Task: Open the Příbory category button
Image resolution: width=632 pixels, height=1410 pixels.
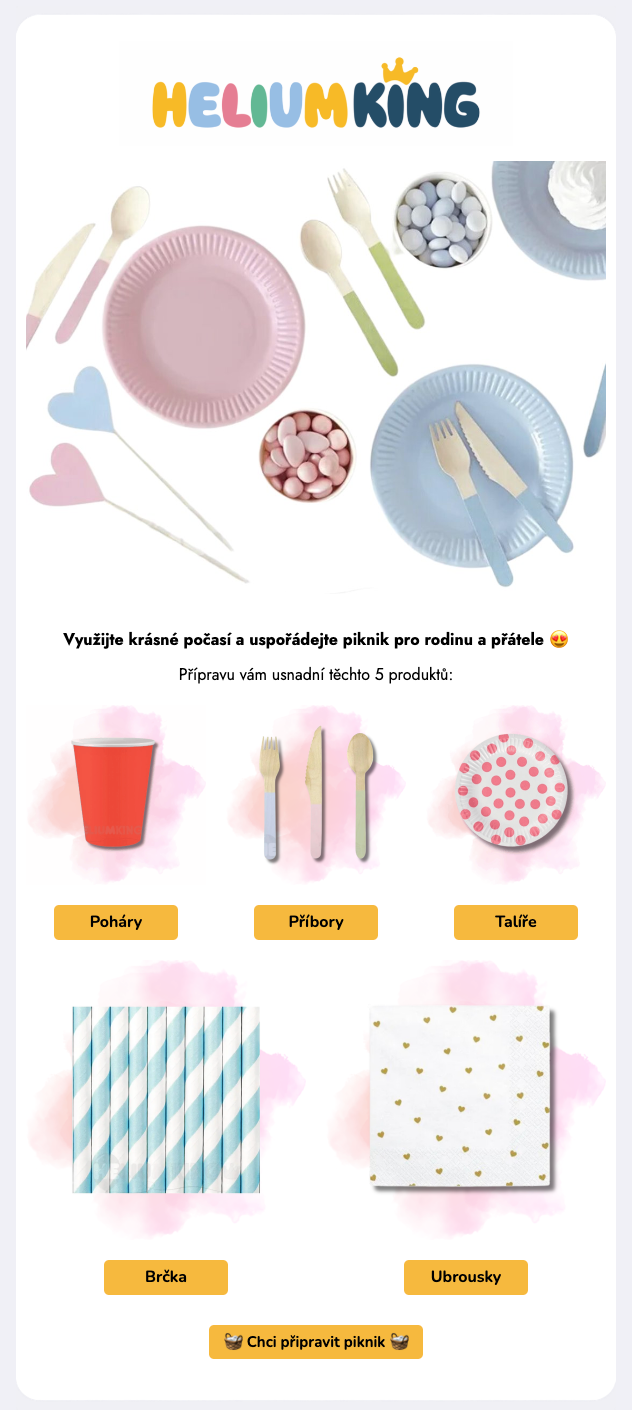Action: [x=316, y=922]
